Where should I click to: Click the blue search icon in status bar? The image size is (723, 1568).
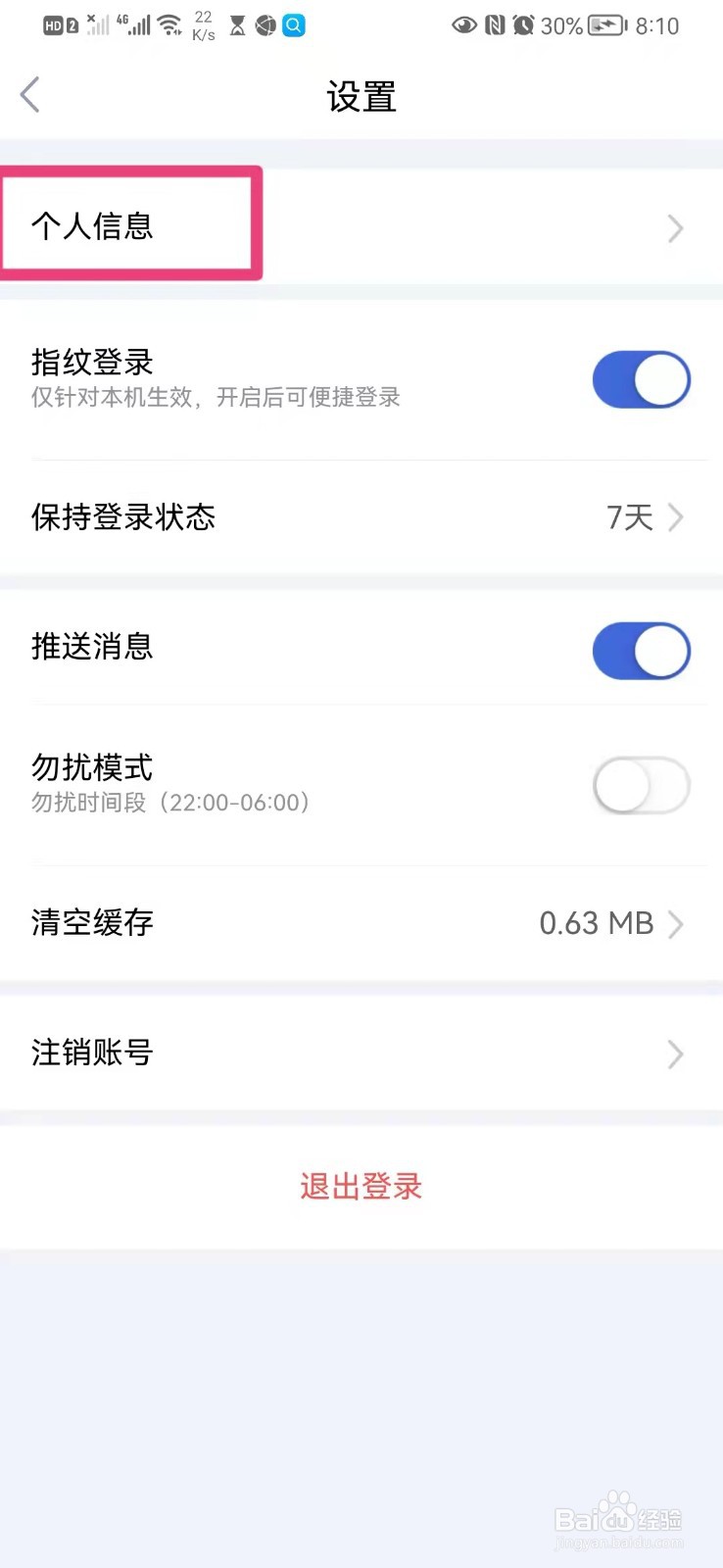(293, 25)
